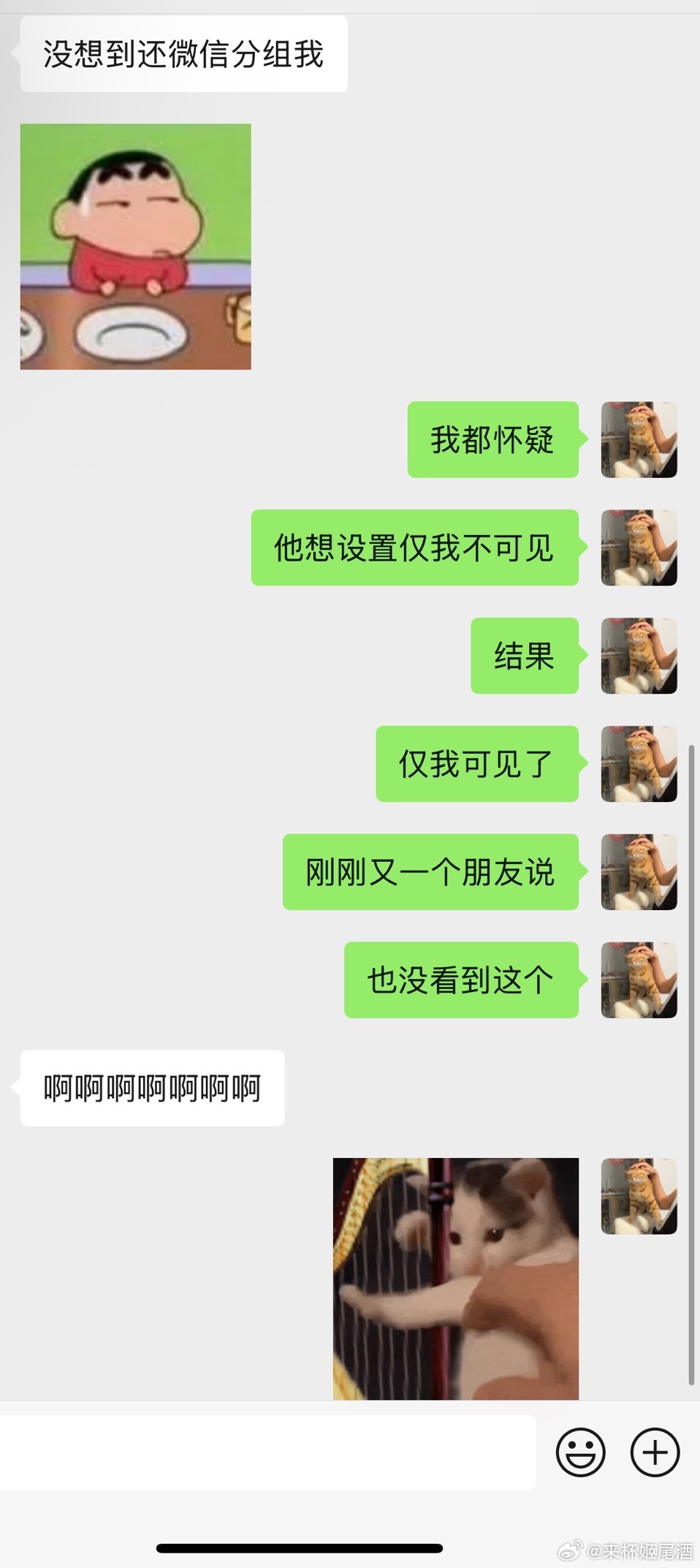Open the emoji sticker picker
Viewport: 700px width, 1568px height.
(x=580, y=1452)
